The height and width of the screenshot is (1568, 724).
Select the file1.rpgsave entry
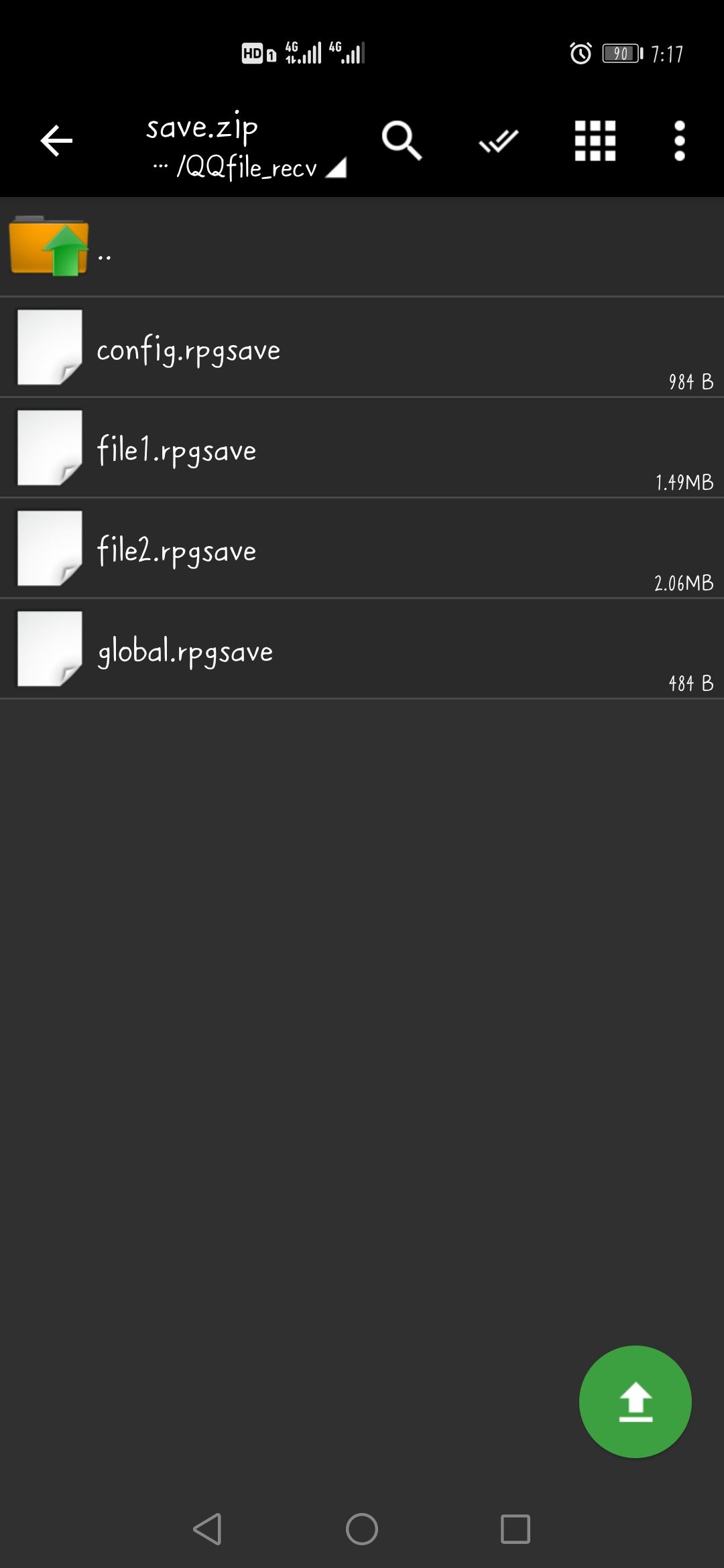(268, 448)
